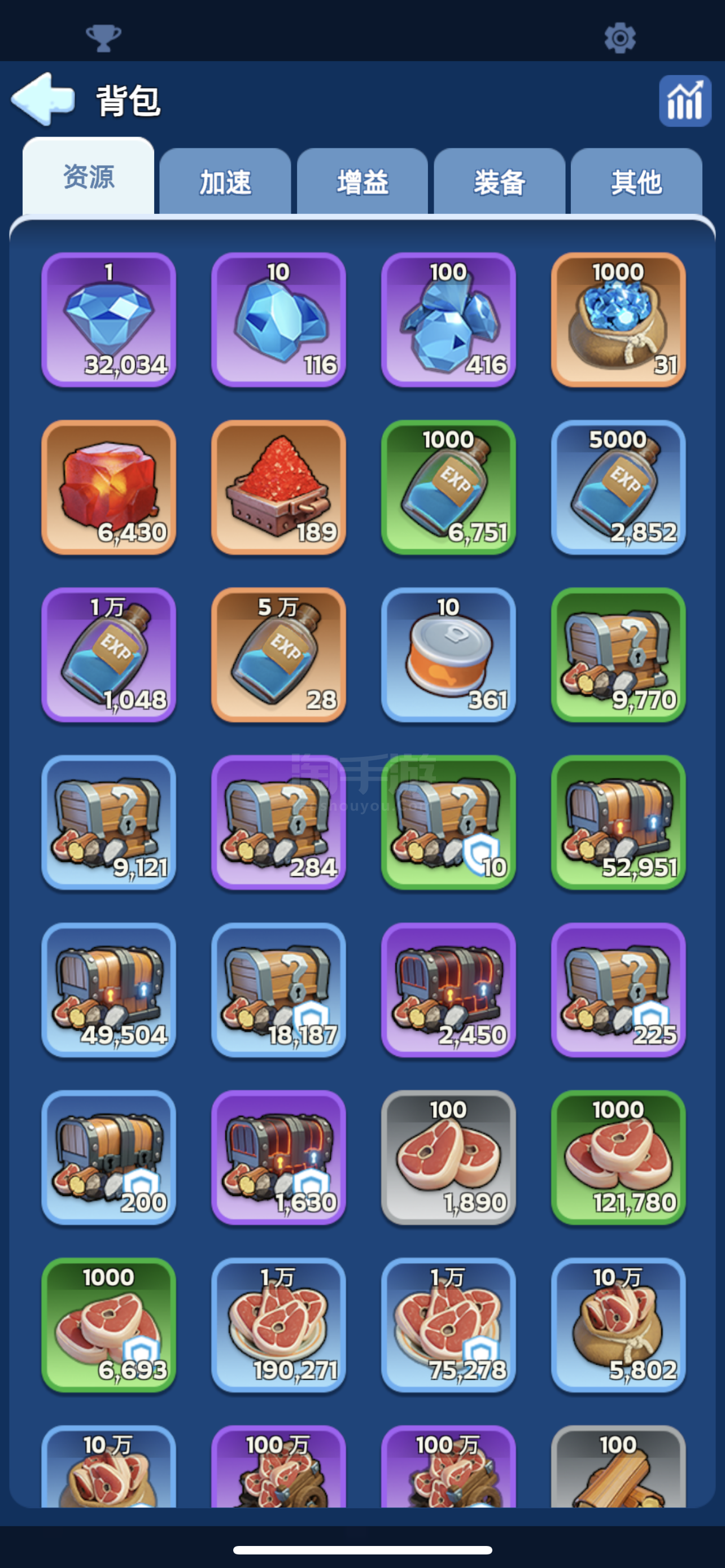725x1568 pixels.
Task: Choose the 5万 EXP bottle with 28
Action: tap(279, 654)
